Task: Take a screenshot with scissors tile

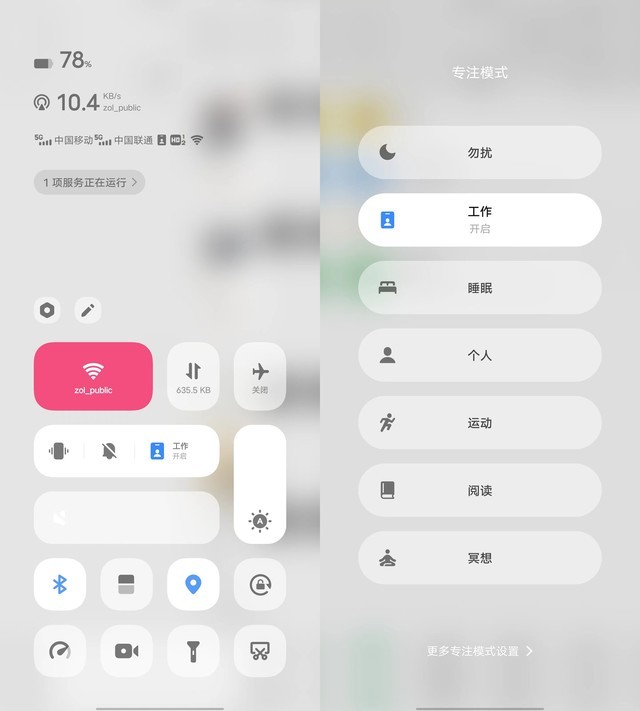Action: tap(260, 651)
